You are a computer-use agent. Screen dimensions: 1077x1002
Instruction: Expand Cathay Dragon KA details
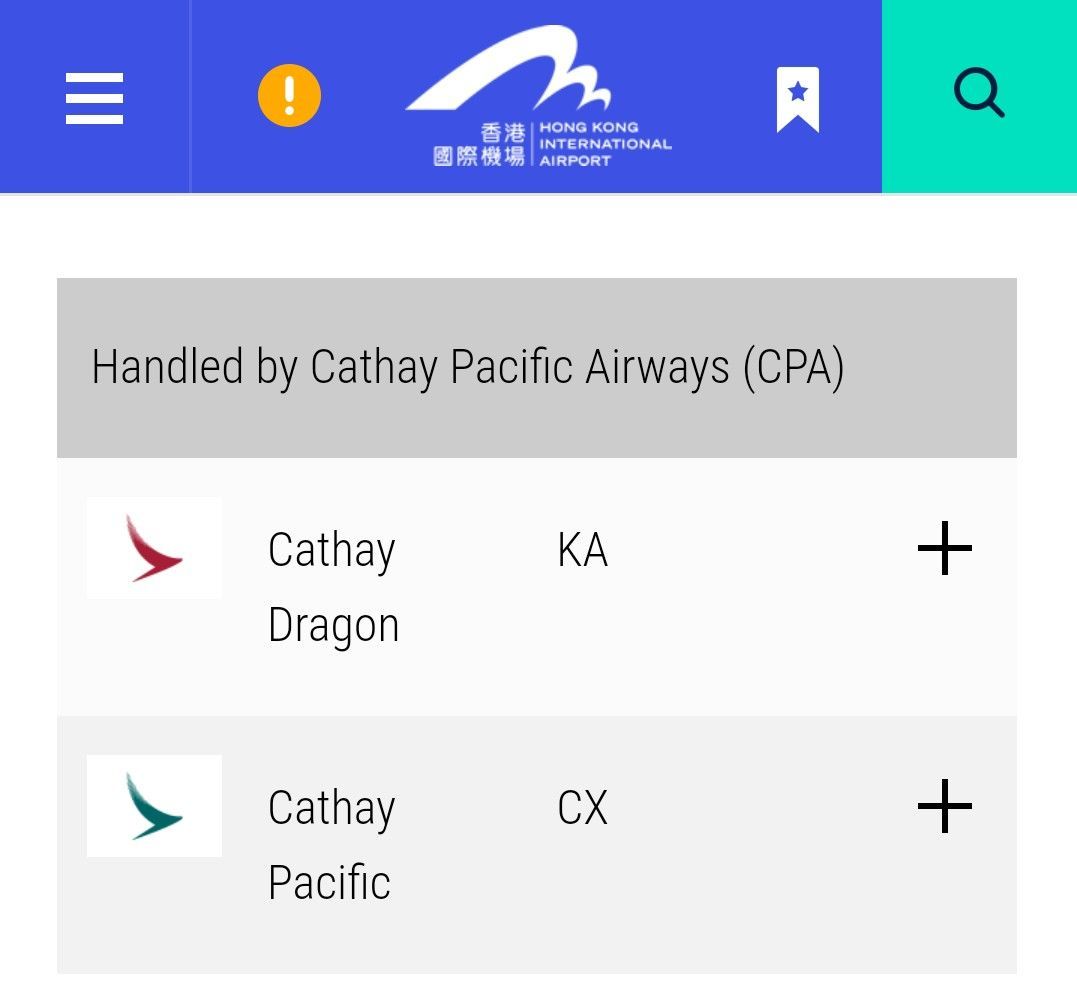[944, 548]
